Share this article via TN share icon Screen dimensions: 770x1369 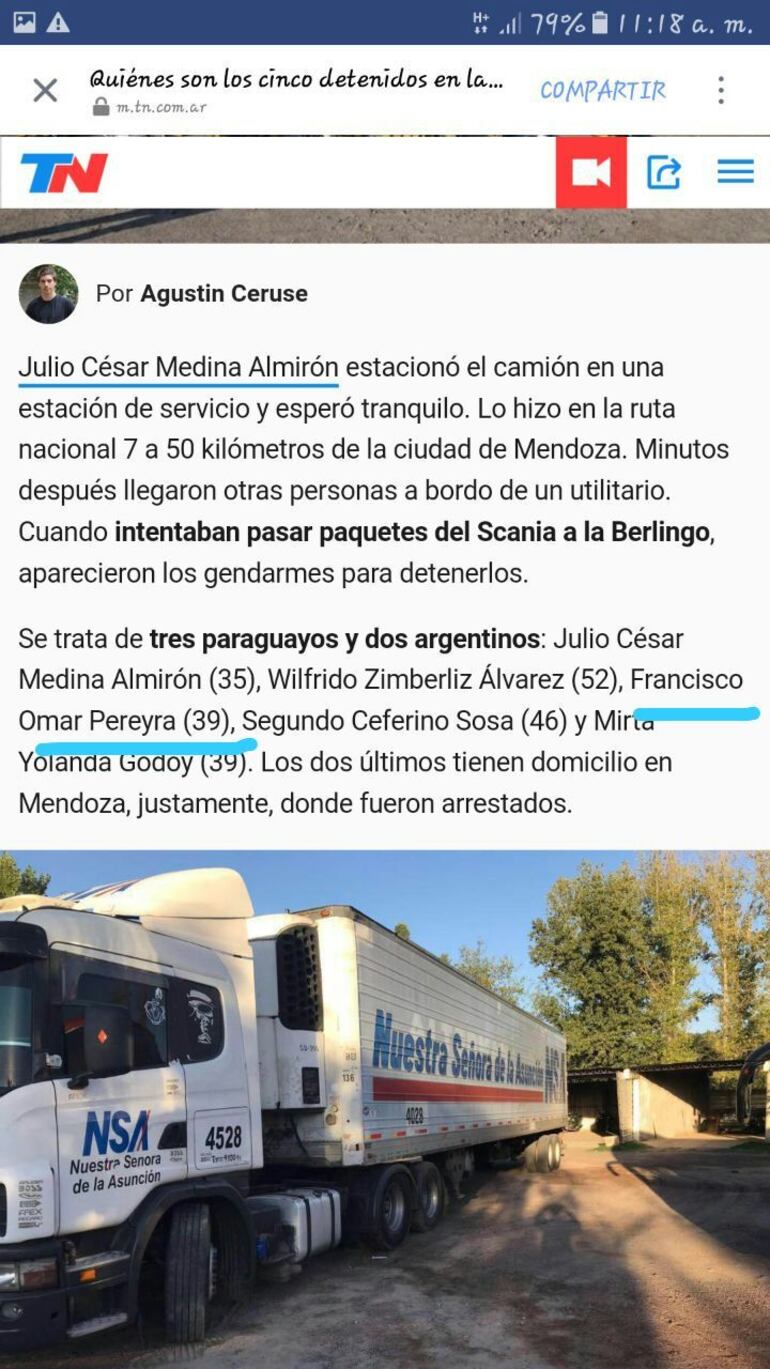click(x=664, y=172)
